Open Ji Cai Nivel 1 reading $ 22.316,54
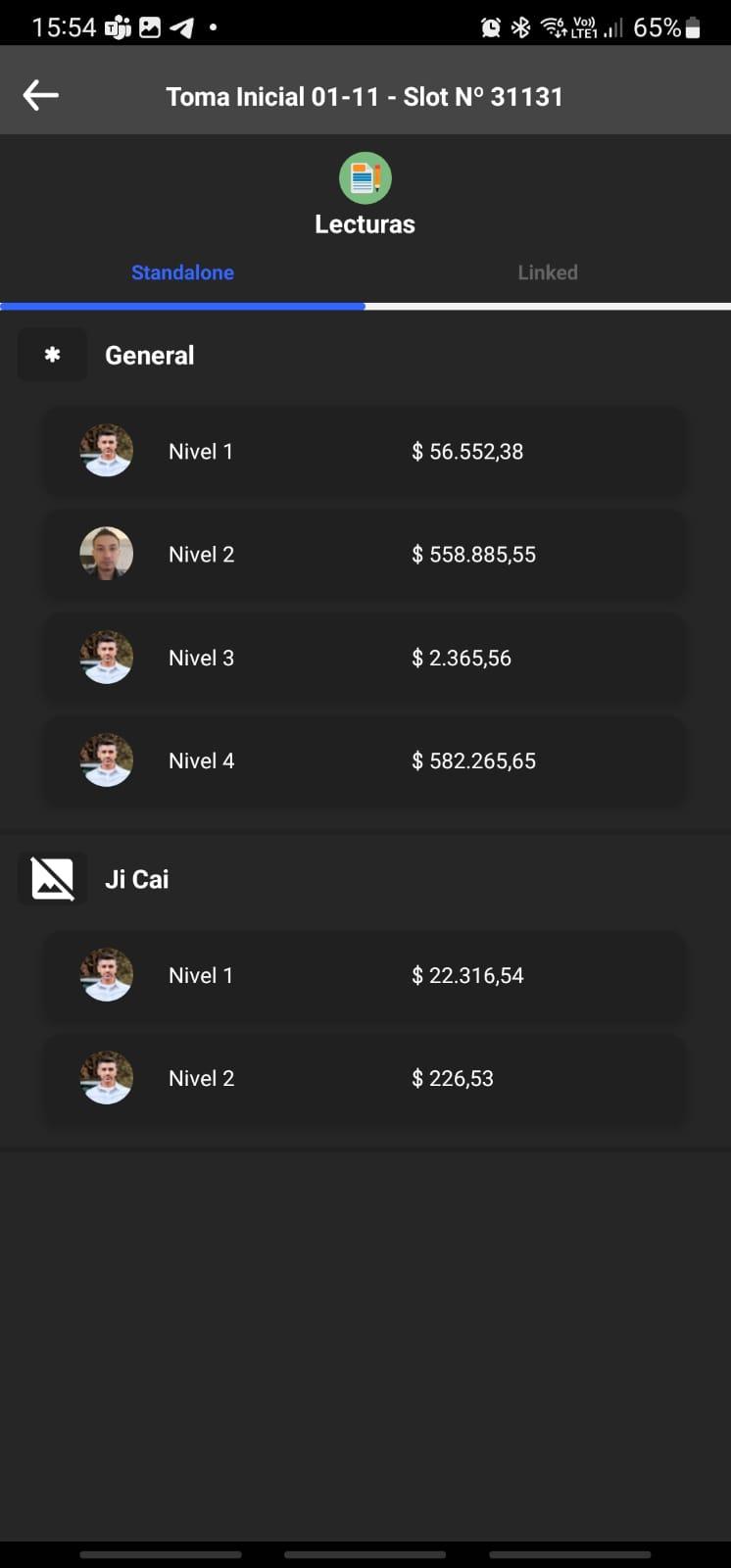The height and width of the screenshot is (1568, 731). 365,975
